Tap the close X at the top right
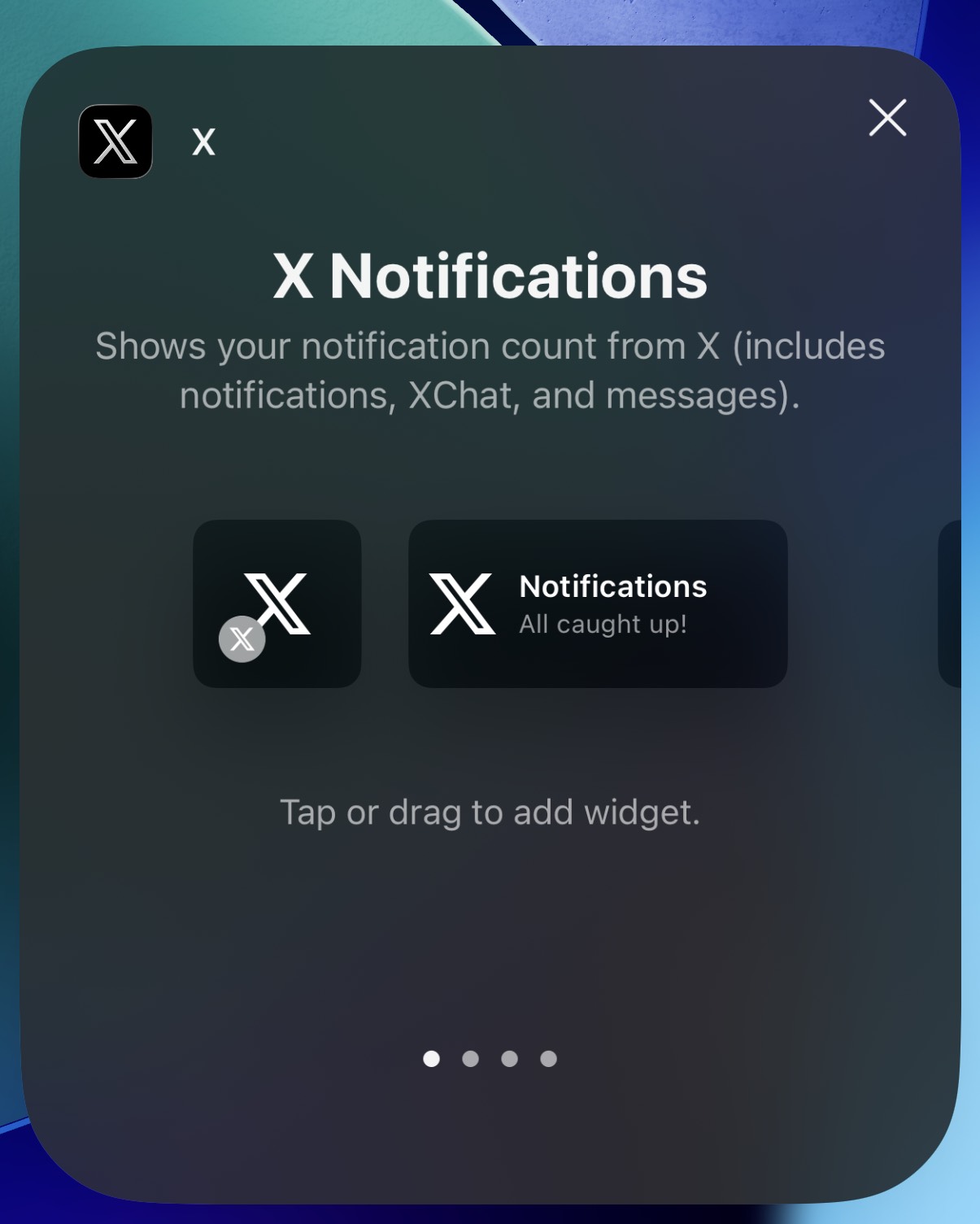980x1224 pixels. pyautogui.click(x=887, y=119)
